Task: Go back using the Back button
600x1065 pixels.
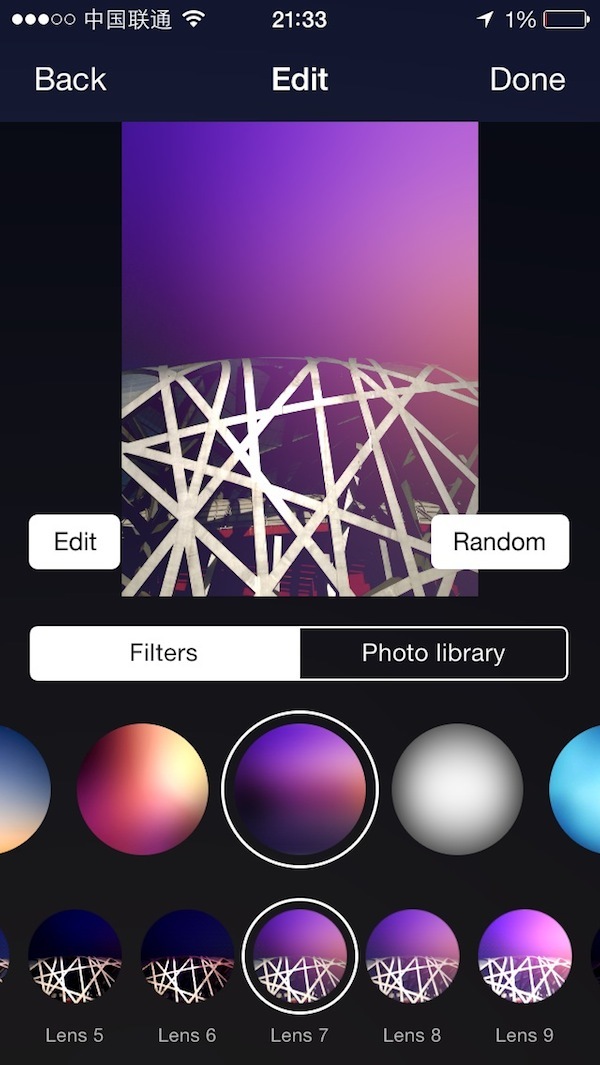Action: point(70,80)
